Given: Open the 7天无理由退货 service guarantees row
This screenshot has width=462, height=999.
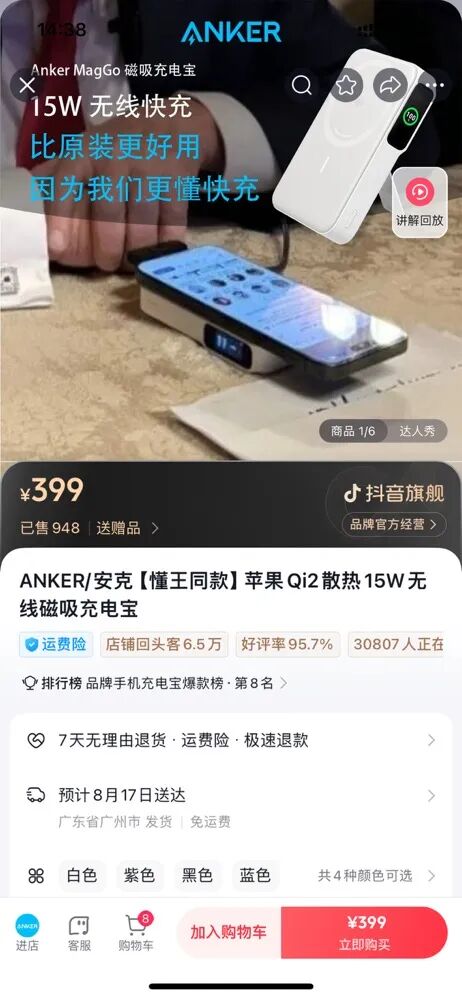Looking at the screenshot, I should point(231,740).
